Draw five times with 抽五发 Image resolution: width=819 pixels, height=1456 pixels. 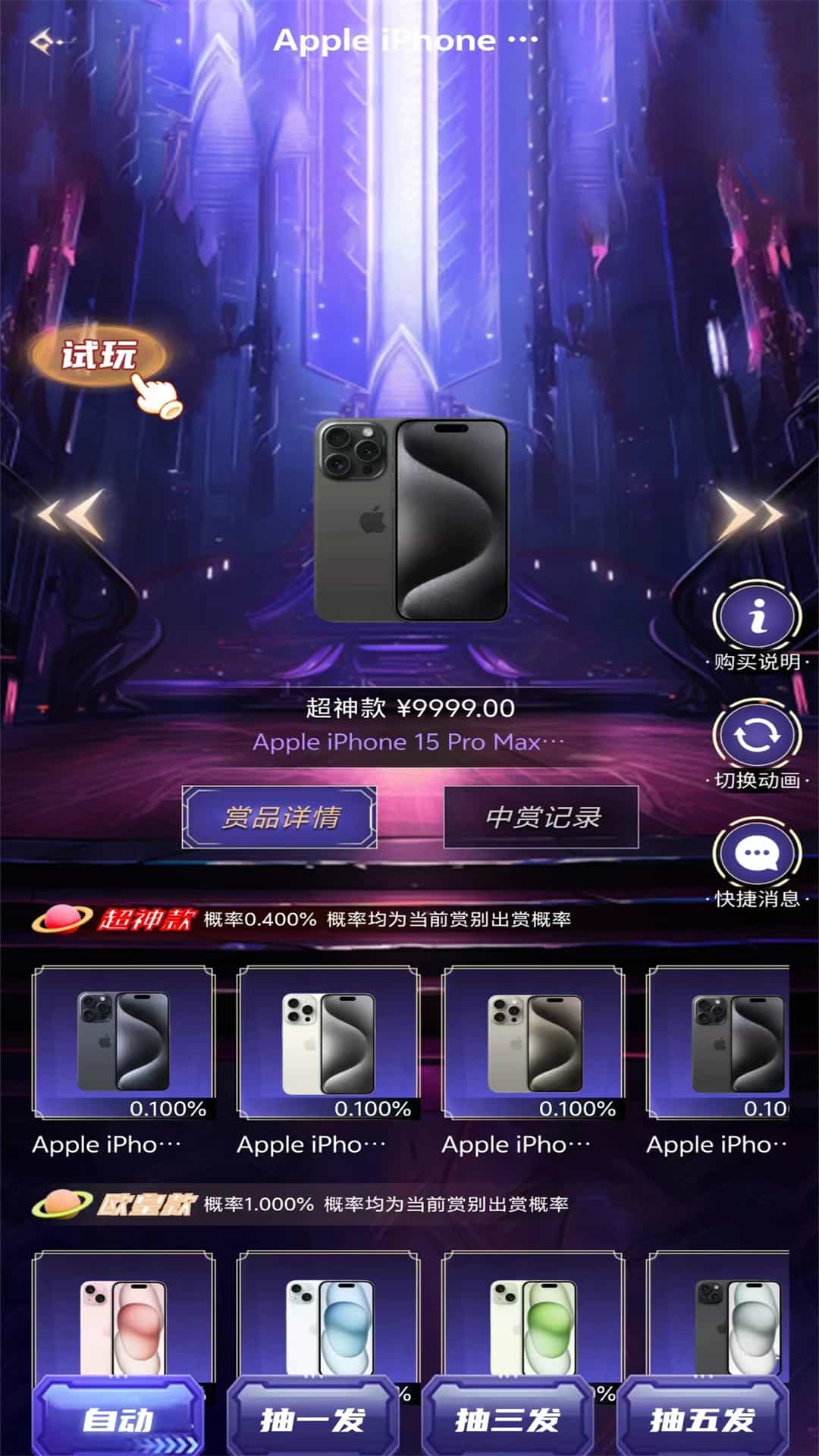pyautogui.click(x=702, y=1418)
